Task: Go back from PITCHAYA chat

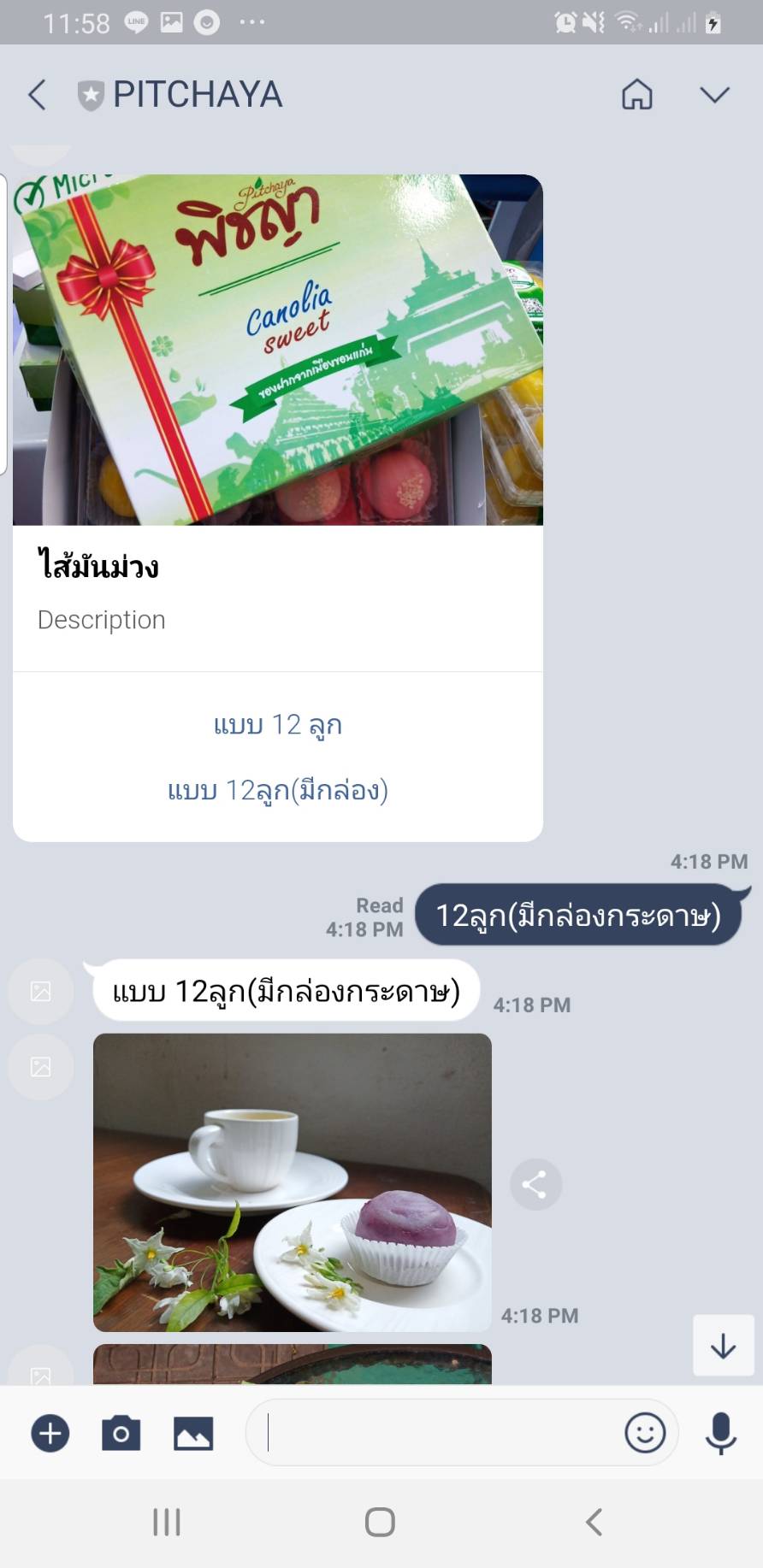Action: pos(37,95)
